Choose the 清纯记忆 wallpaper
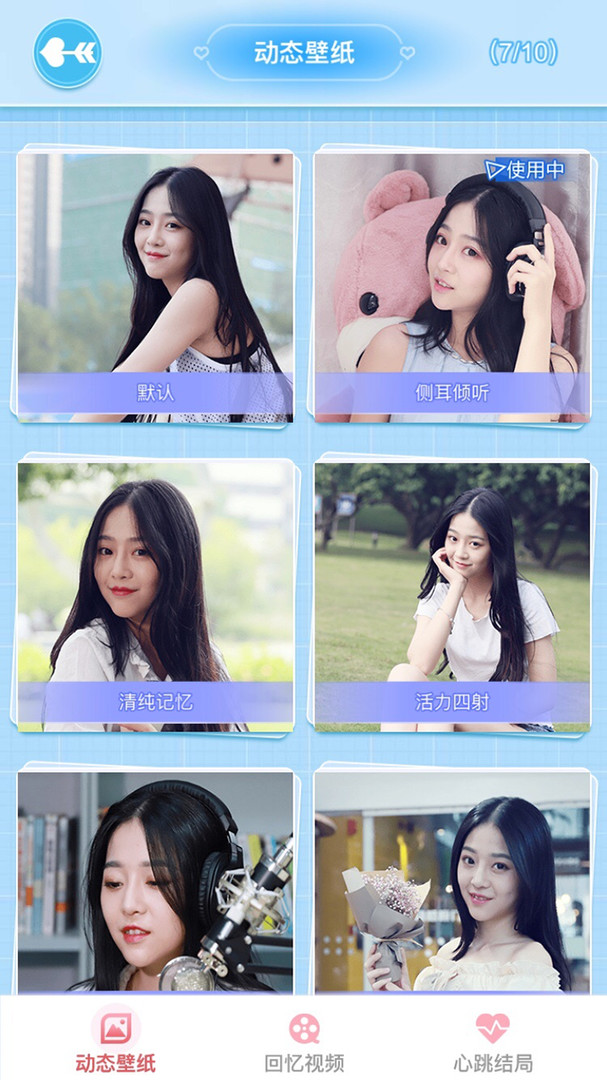The image size is (607, 1080). tap(155, 595)
